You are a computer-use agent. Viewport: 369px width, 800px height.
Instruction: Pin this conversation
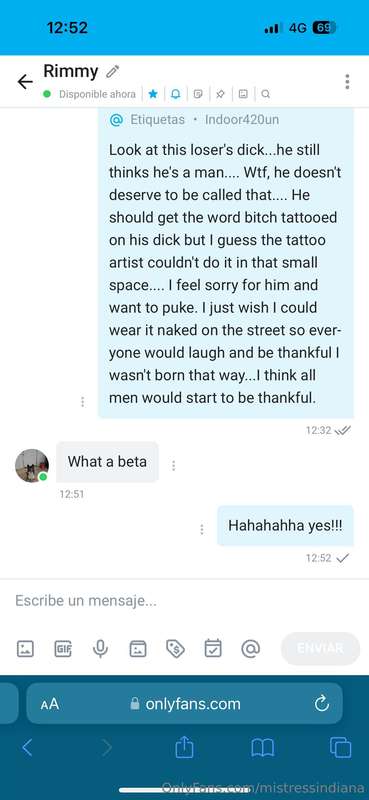coord(220,94)
